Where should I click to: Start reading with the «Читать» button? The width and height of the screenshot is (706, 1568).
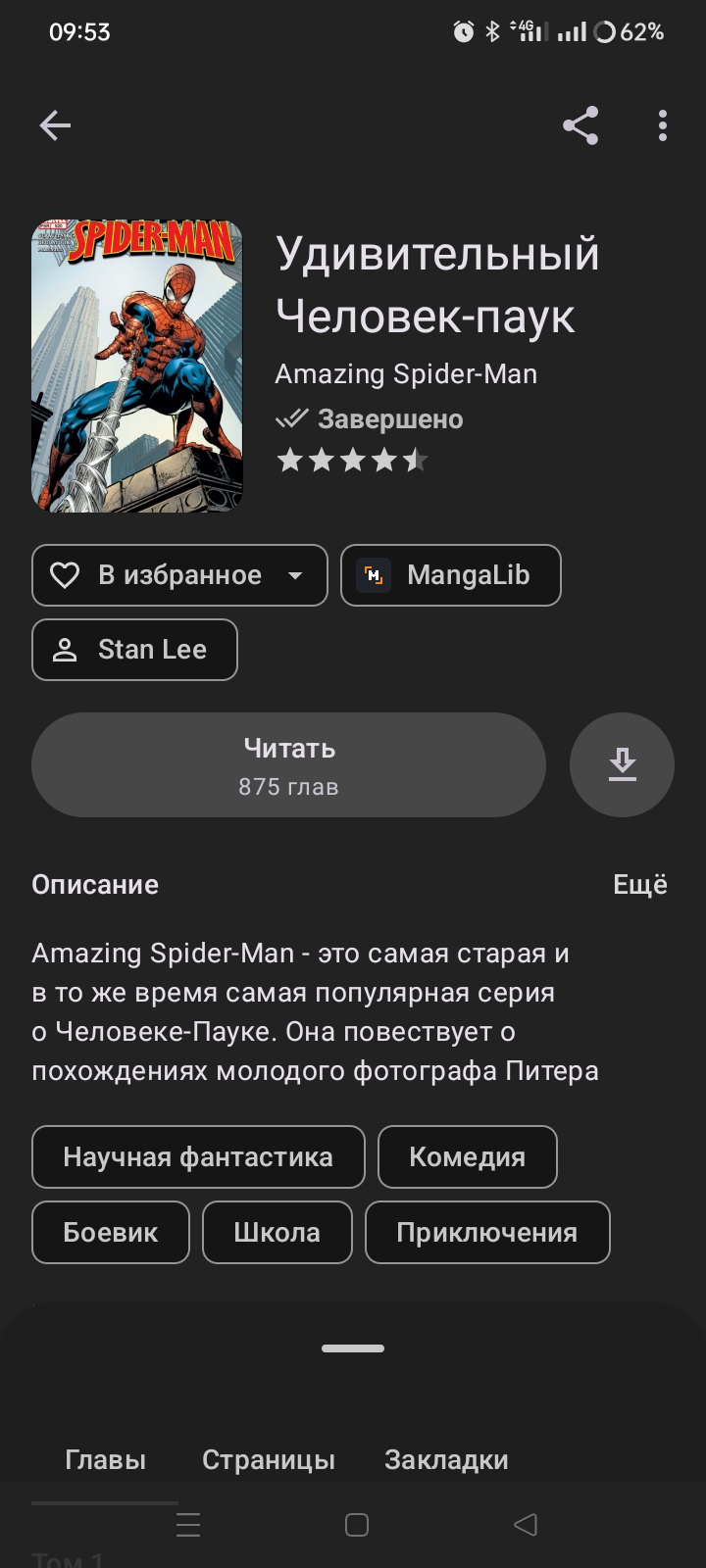[x=288, y=764]
